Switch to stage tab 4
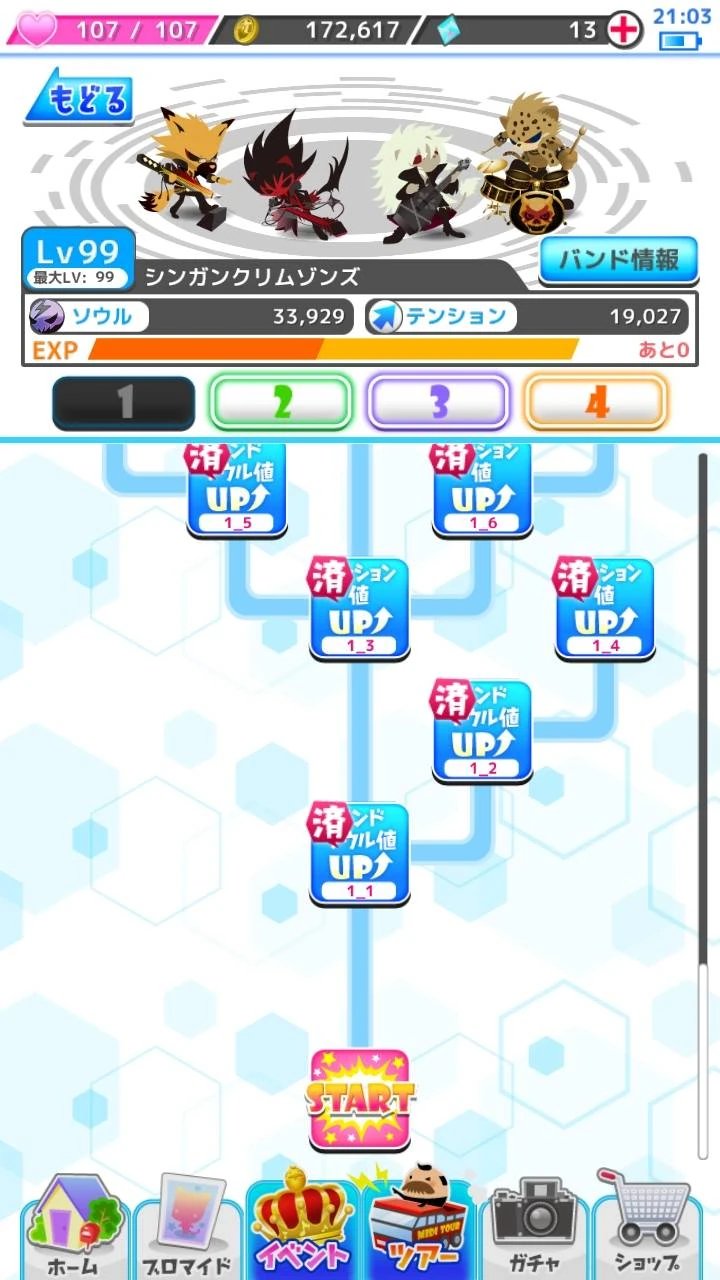This screenshot has height=1280, width=720. point(596,403)
